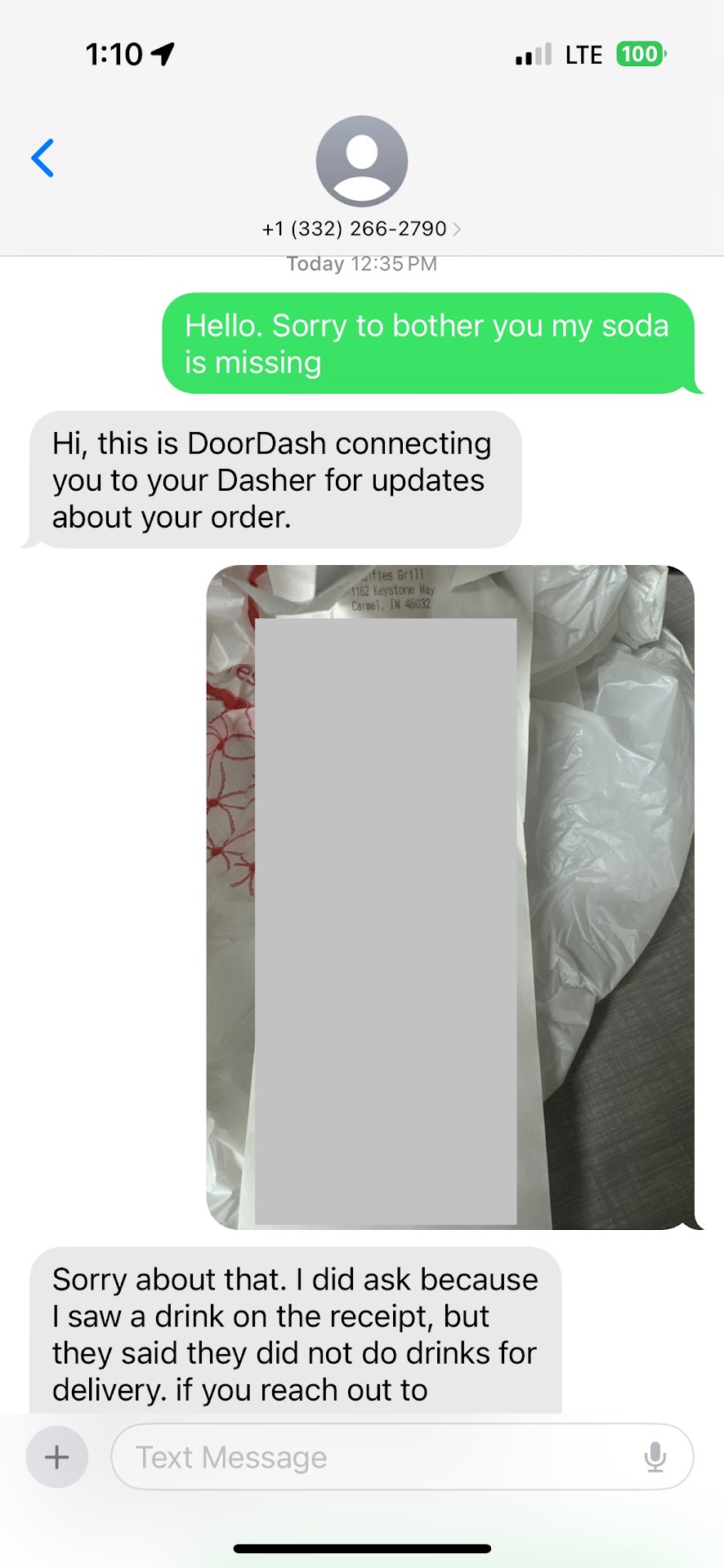Image resolution: width=724 pixels, height=1568 pixels.
Task: Open the sent receipt photo
Action: coord(449,897)
